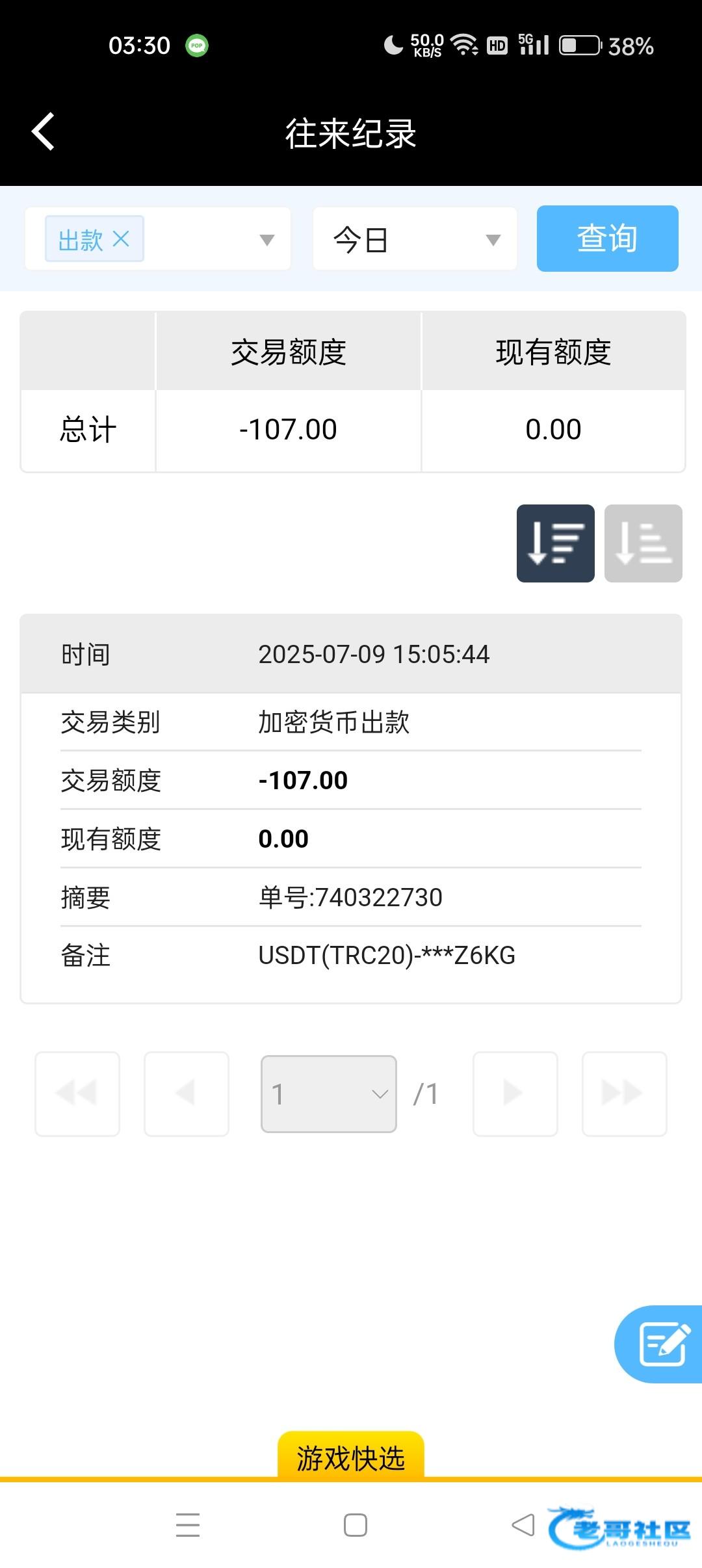Expand the transaction type dropdown
The width and height of the screenshot is (702, 1568).
pyautogui.click(x=266, y=240)
